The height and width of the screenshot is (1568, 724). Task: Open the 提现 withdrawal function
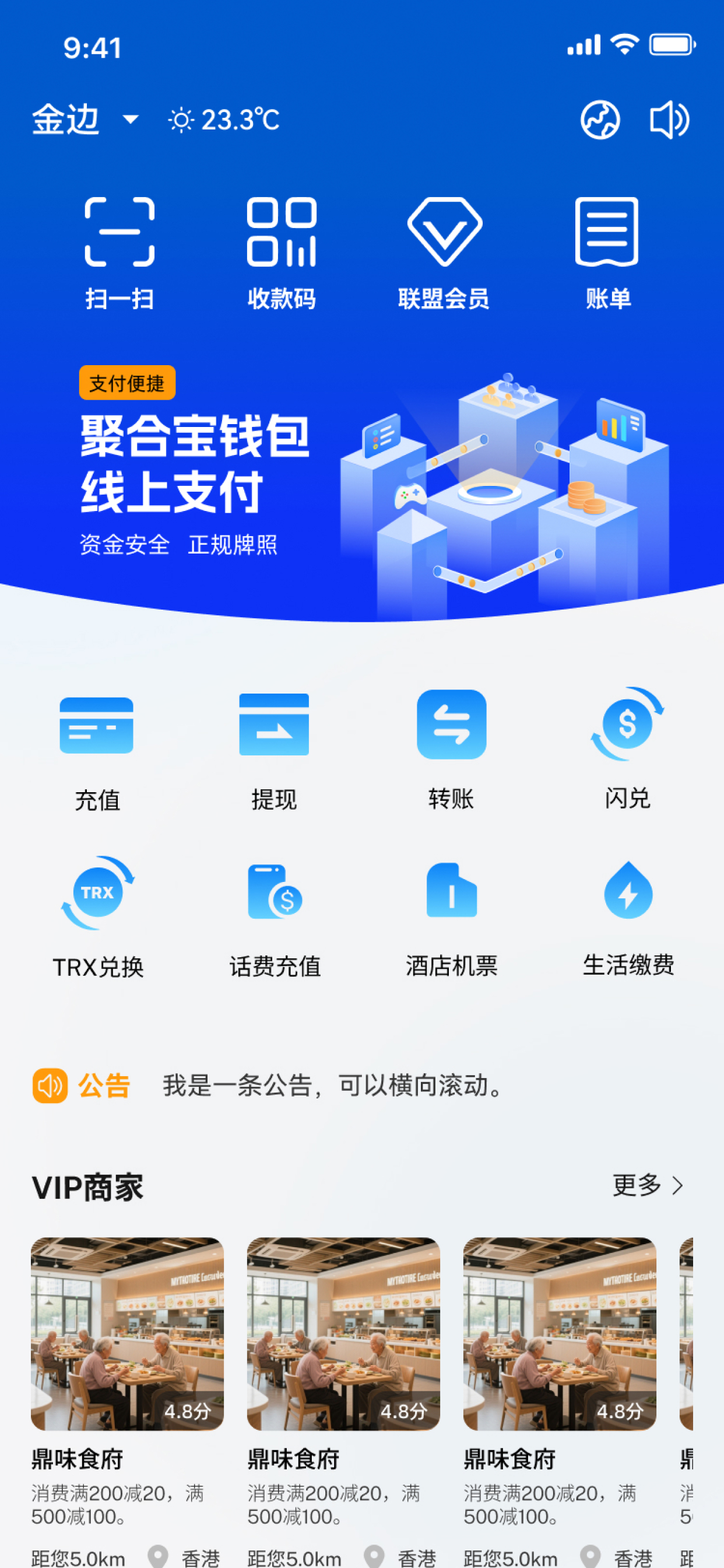tap(273, 748)
